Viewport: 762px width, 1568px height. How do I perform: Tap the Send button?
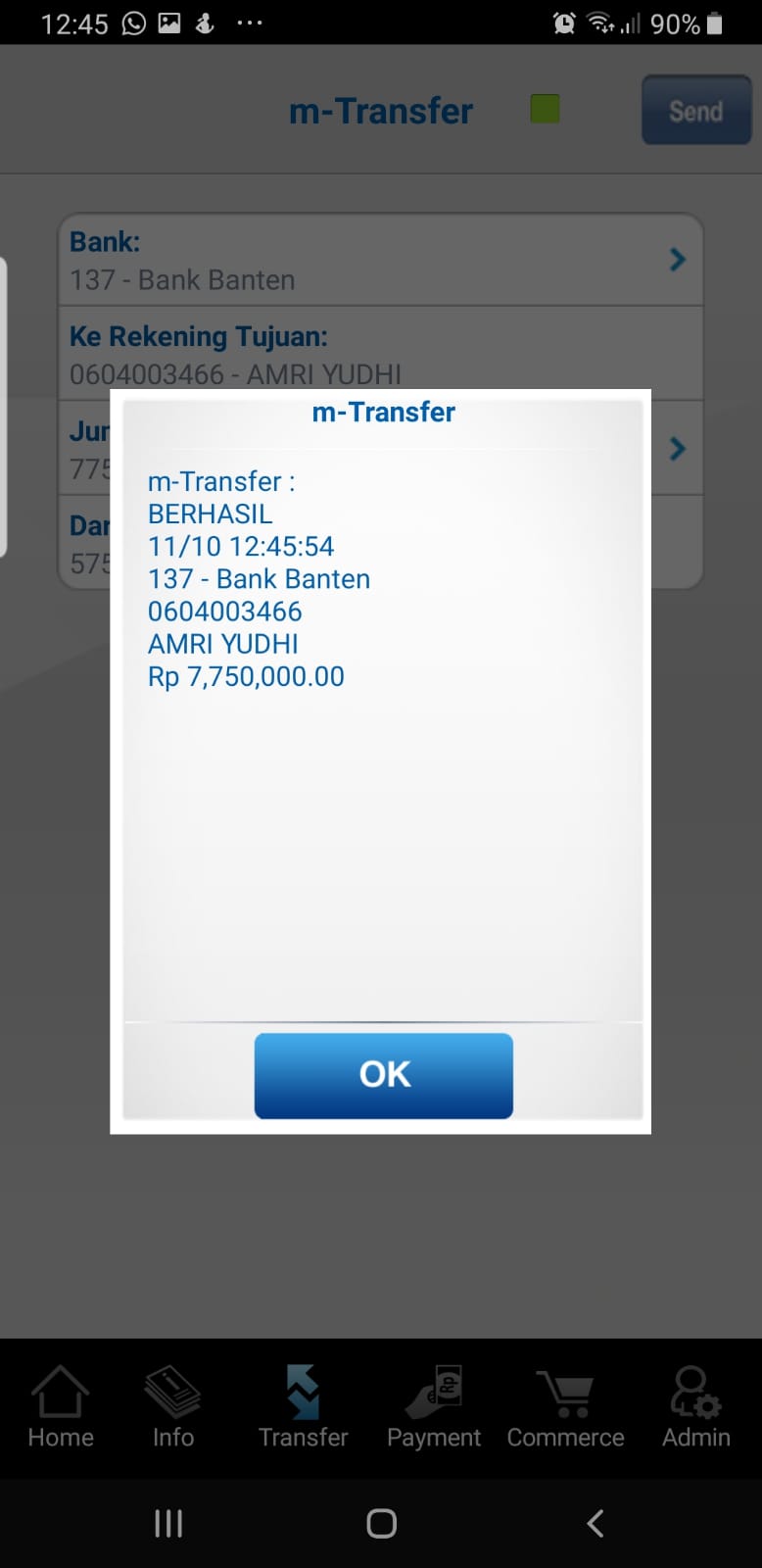[x=695, y=111]
